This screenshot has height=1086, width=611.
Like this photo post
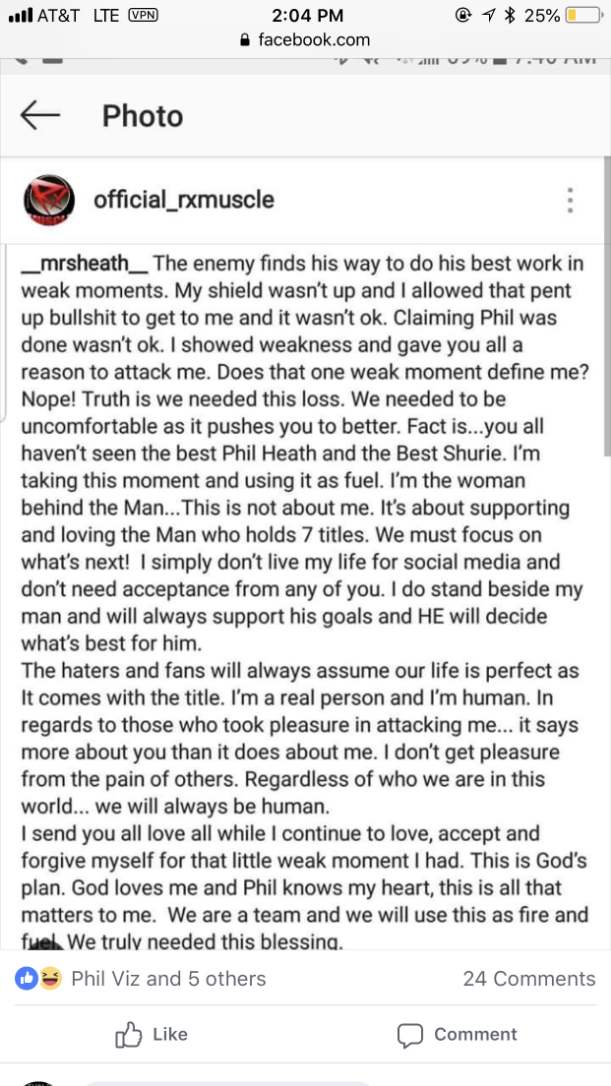pyautogui.click(x=152, y=1035)
